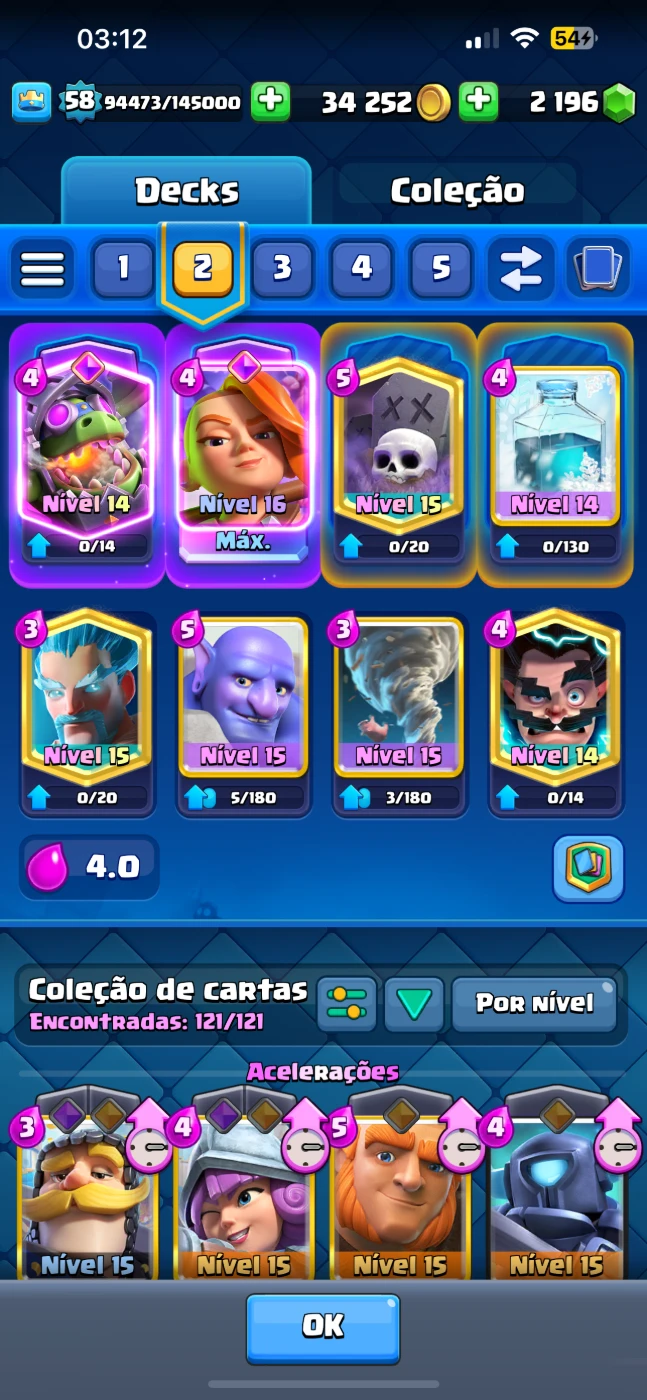Switch to the Coleção tab
647x1400 pixels.
457,191
